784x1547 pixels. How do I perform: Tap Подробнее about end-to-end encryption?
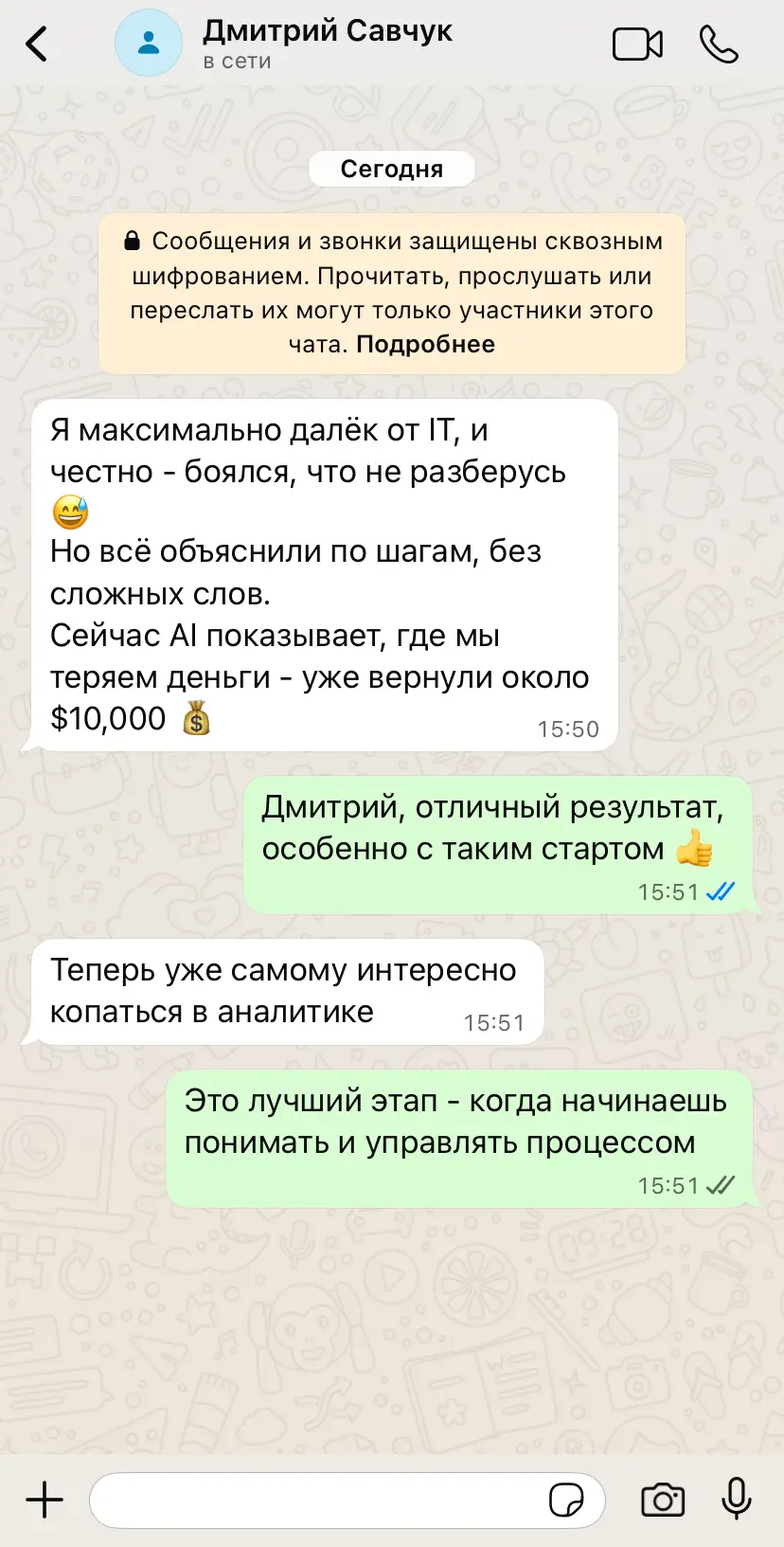424,344
